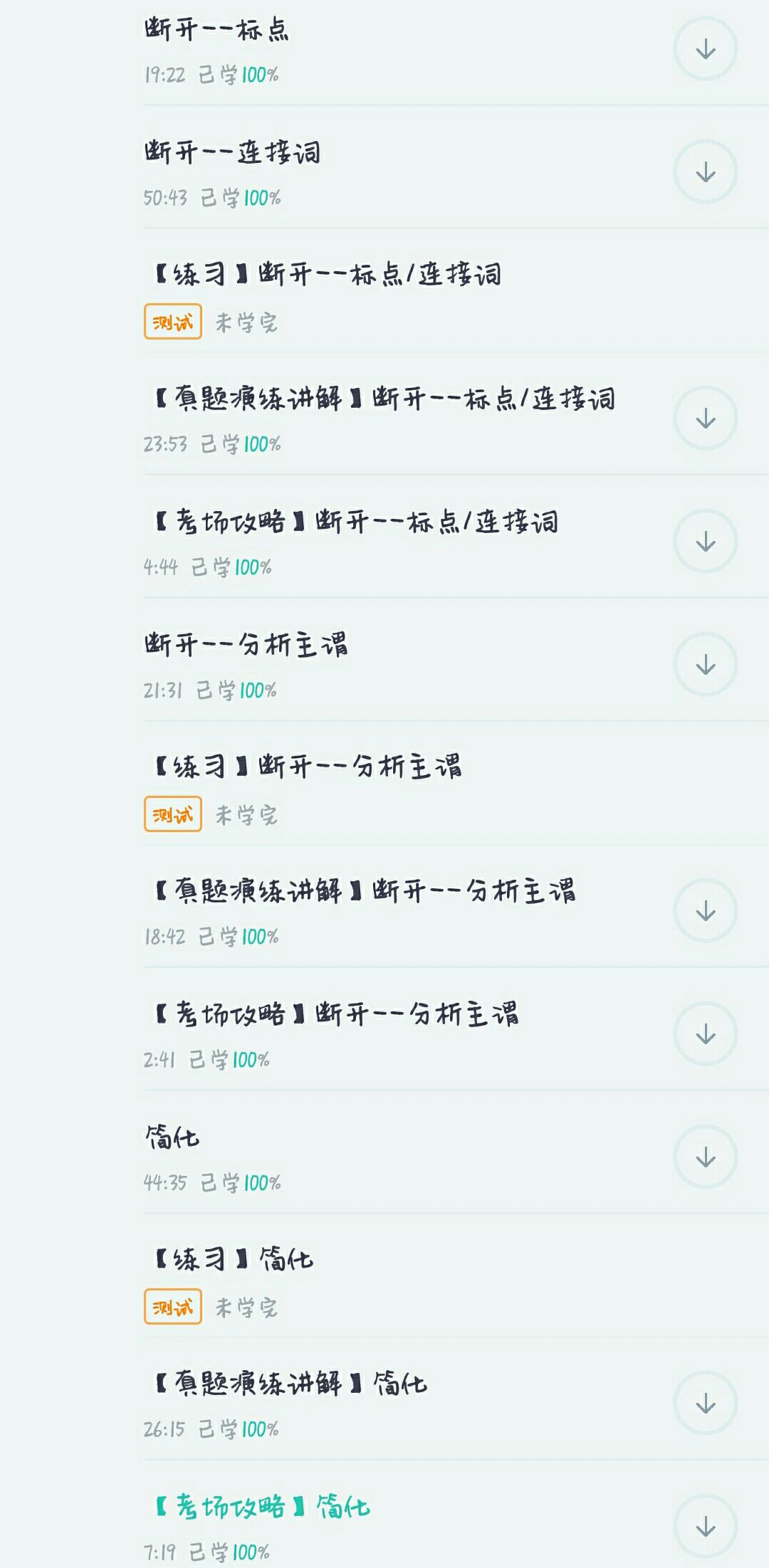Open the 2:41 lesson 【考场攻略】断开--分析主谓
Screen dimensions: 769x1568
338,1014
